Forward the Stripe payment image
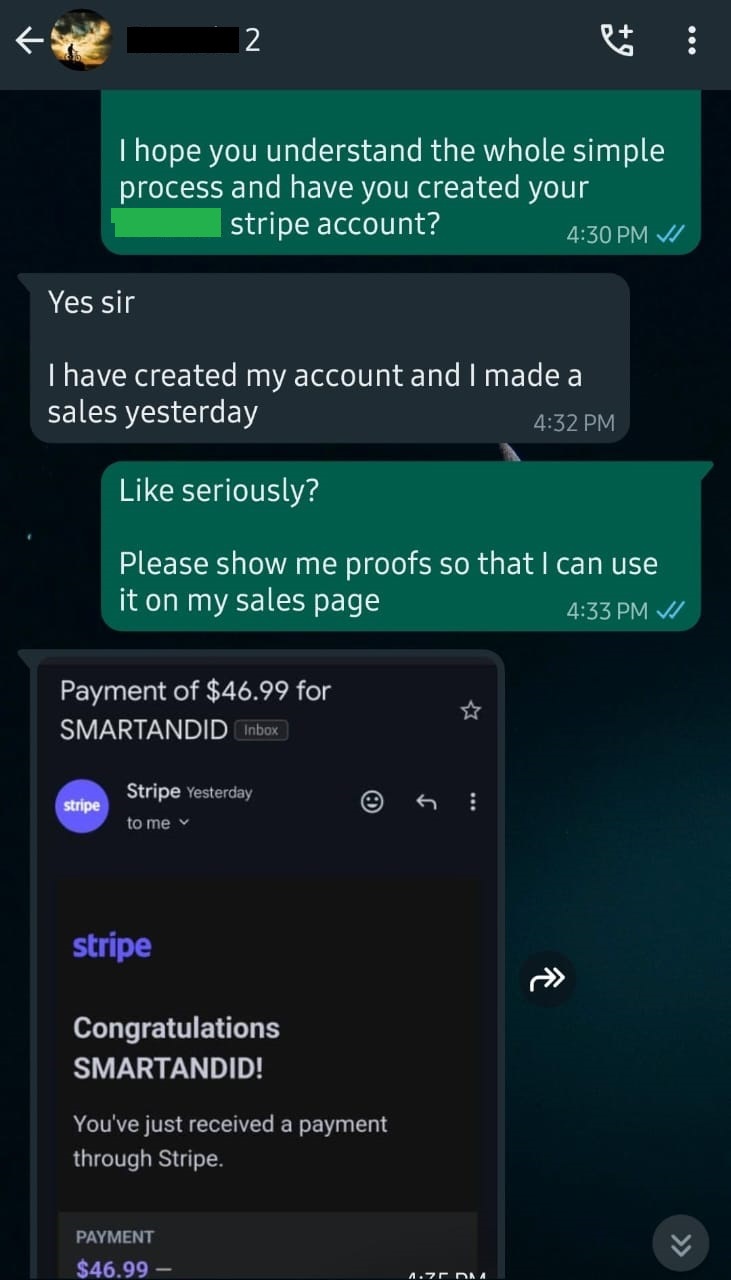Viewport: 731px width, 1280px height. pyautogui.click(x=547, y=979)
